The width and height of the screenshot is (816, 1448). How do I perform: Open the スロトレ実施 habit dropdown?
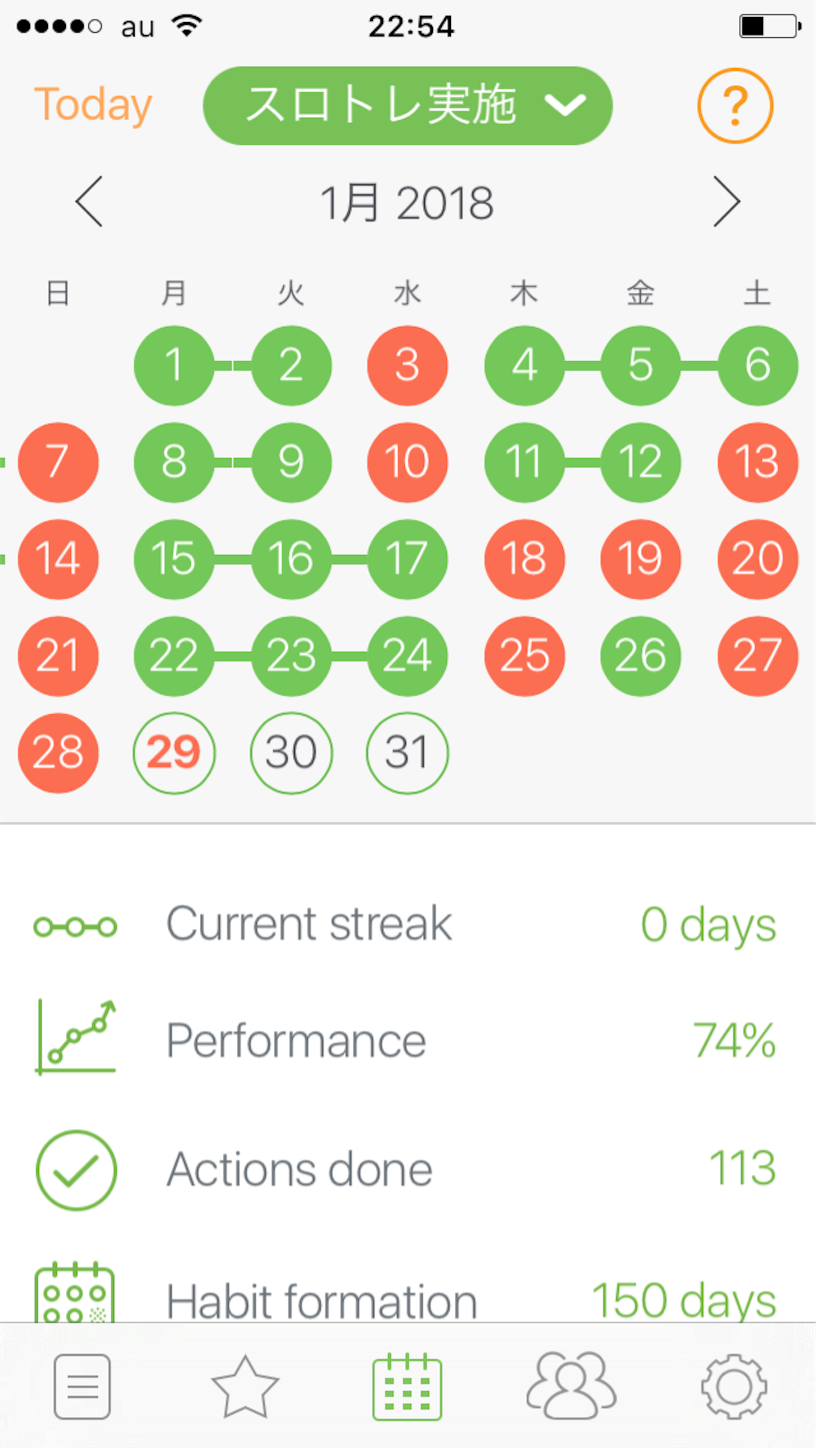coord(407,105)
